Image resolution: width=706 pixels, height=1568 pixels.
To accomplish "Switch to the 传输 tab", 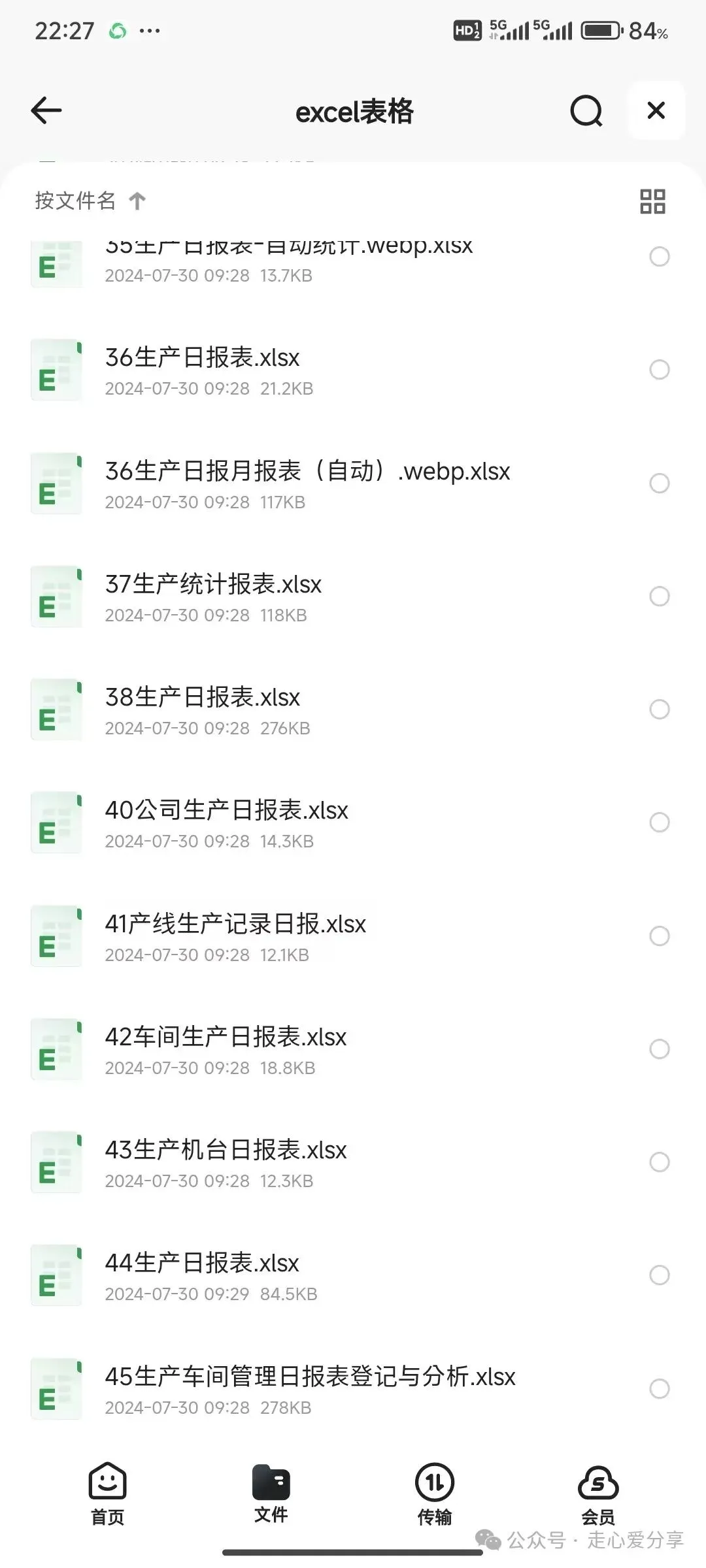I will [435, 1493].
